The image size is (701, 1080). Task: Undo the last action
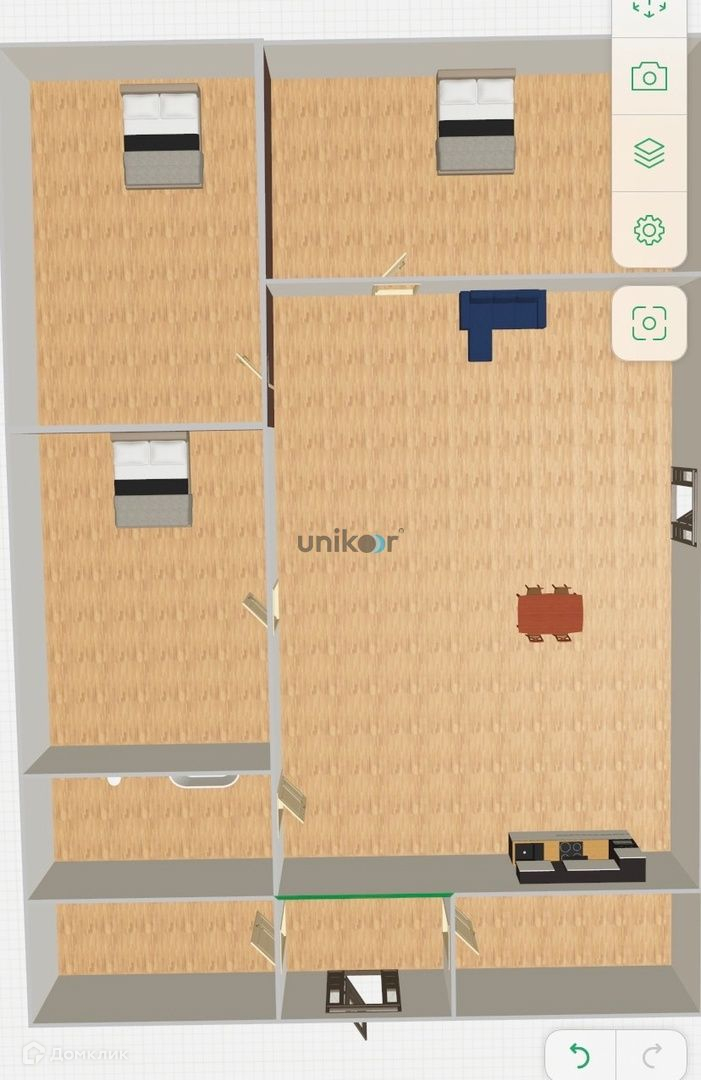click(x=580, y=1055)
